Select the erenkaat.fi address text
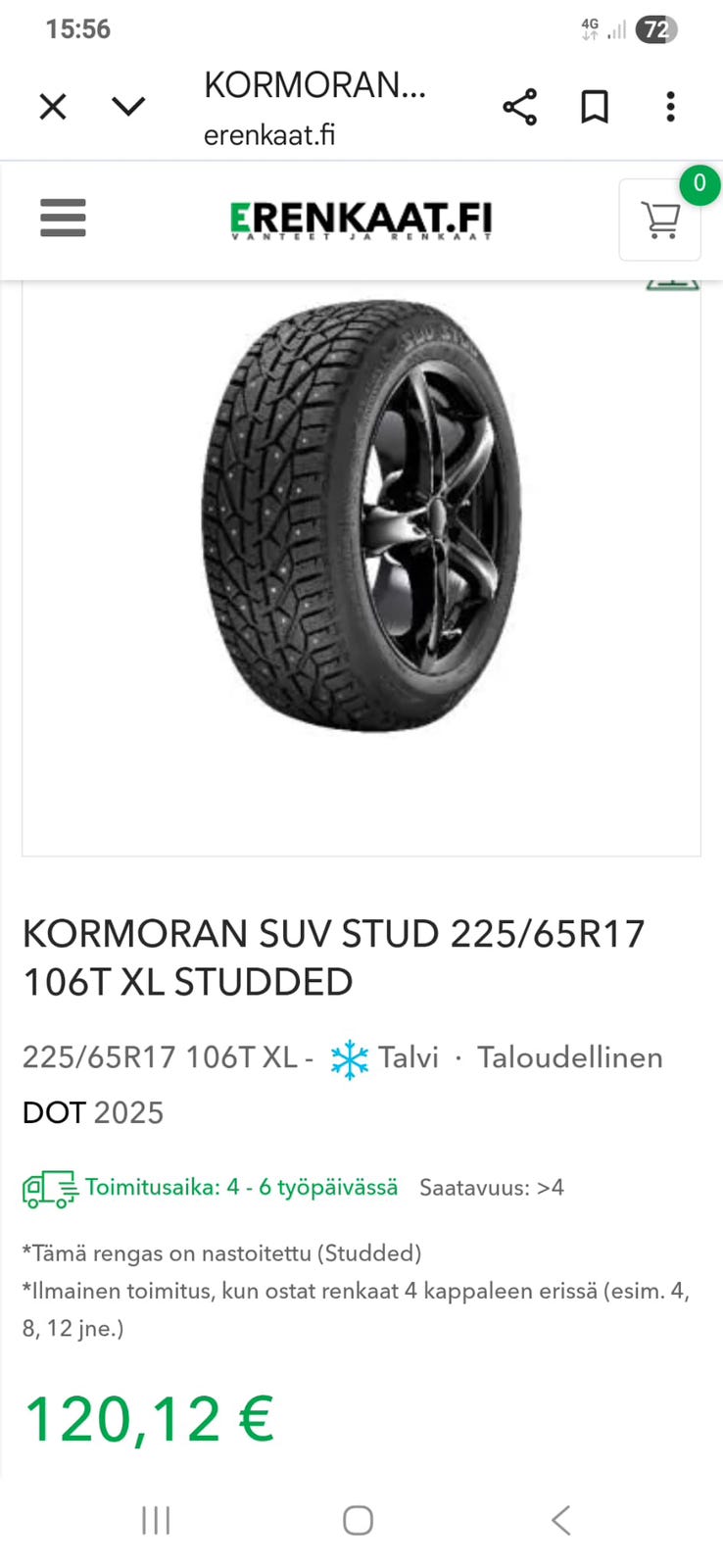 269,135
